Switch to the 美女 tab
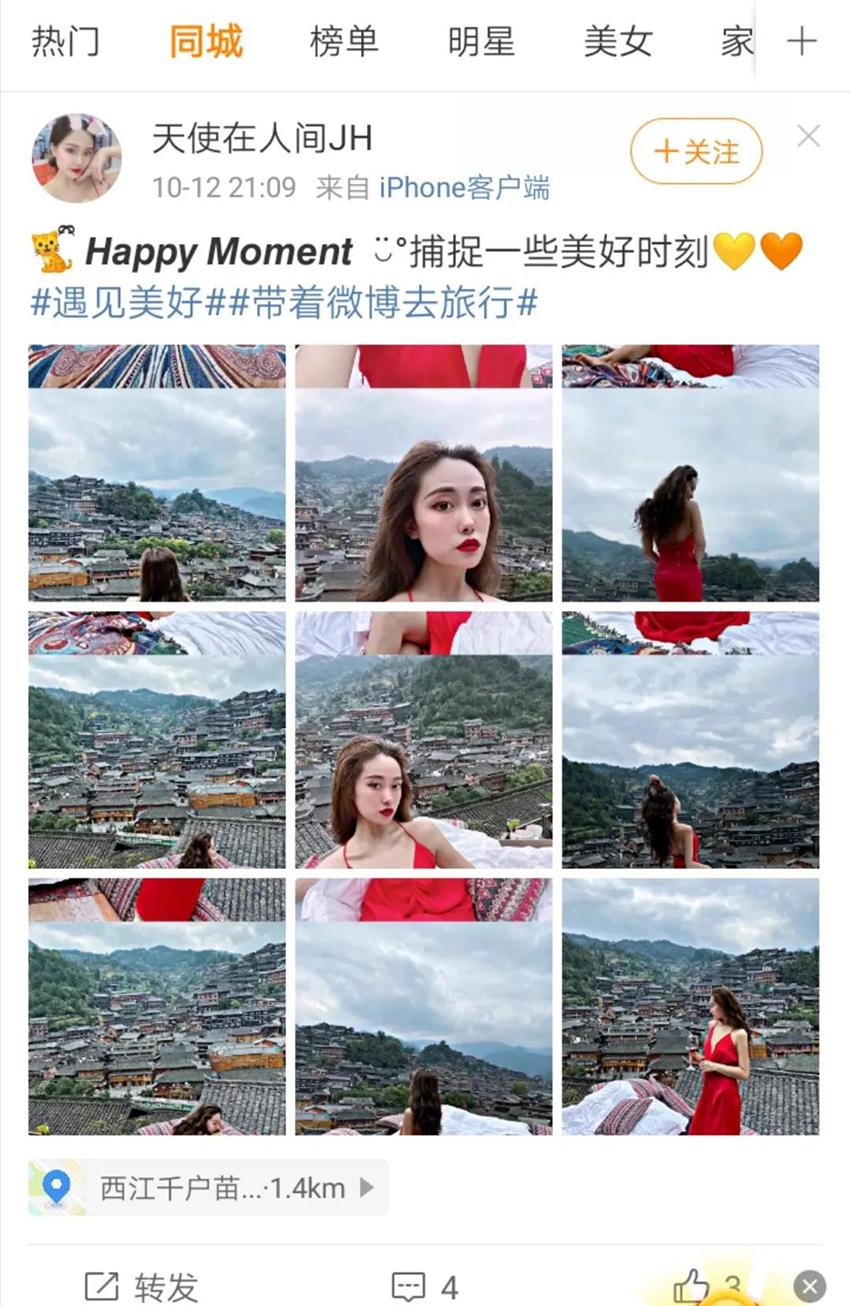Viewport: 850px width, 1306px height. (x=618, y=42)
